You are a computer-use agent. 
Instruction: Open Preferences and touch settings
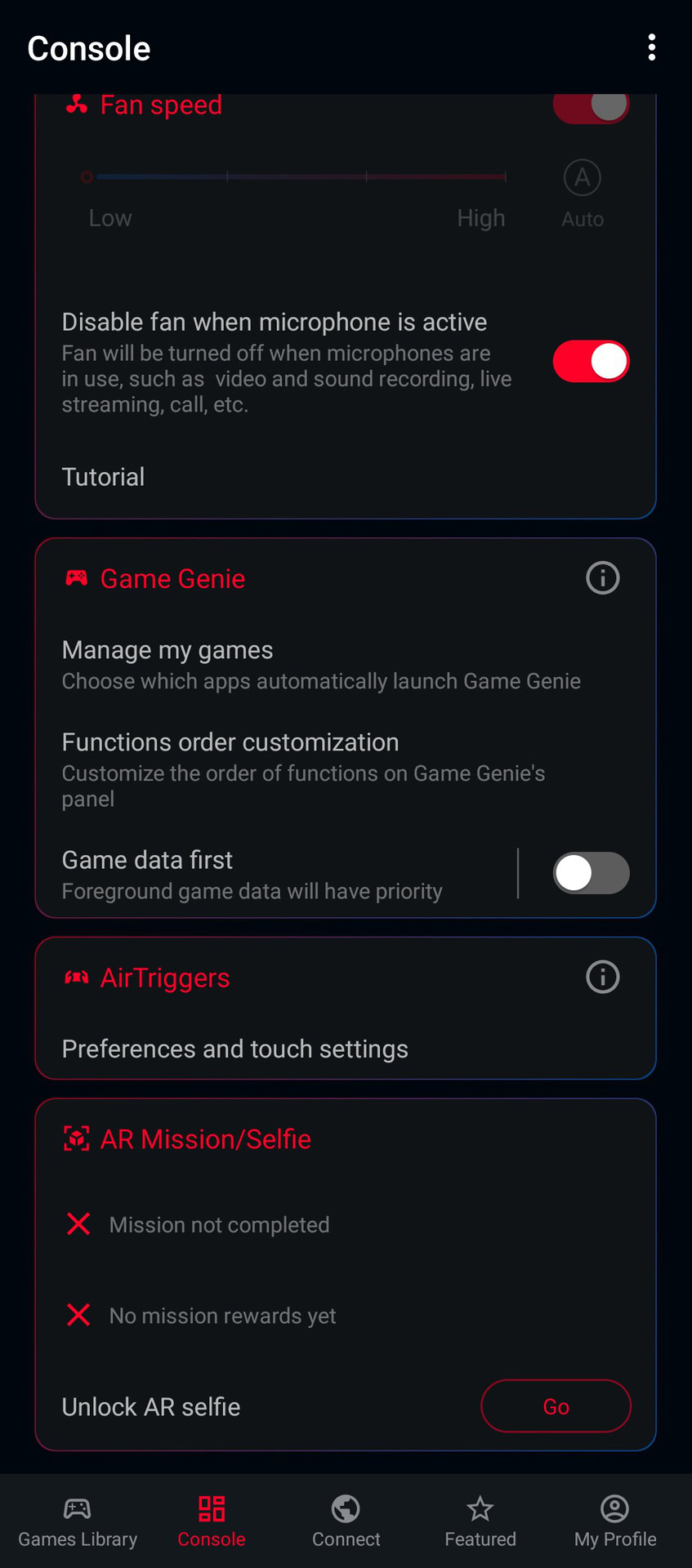[x=235, y=1049]
